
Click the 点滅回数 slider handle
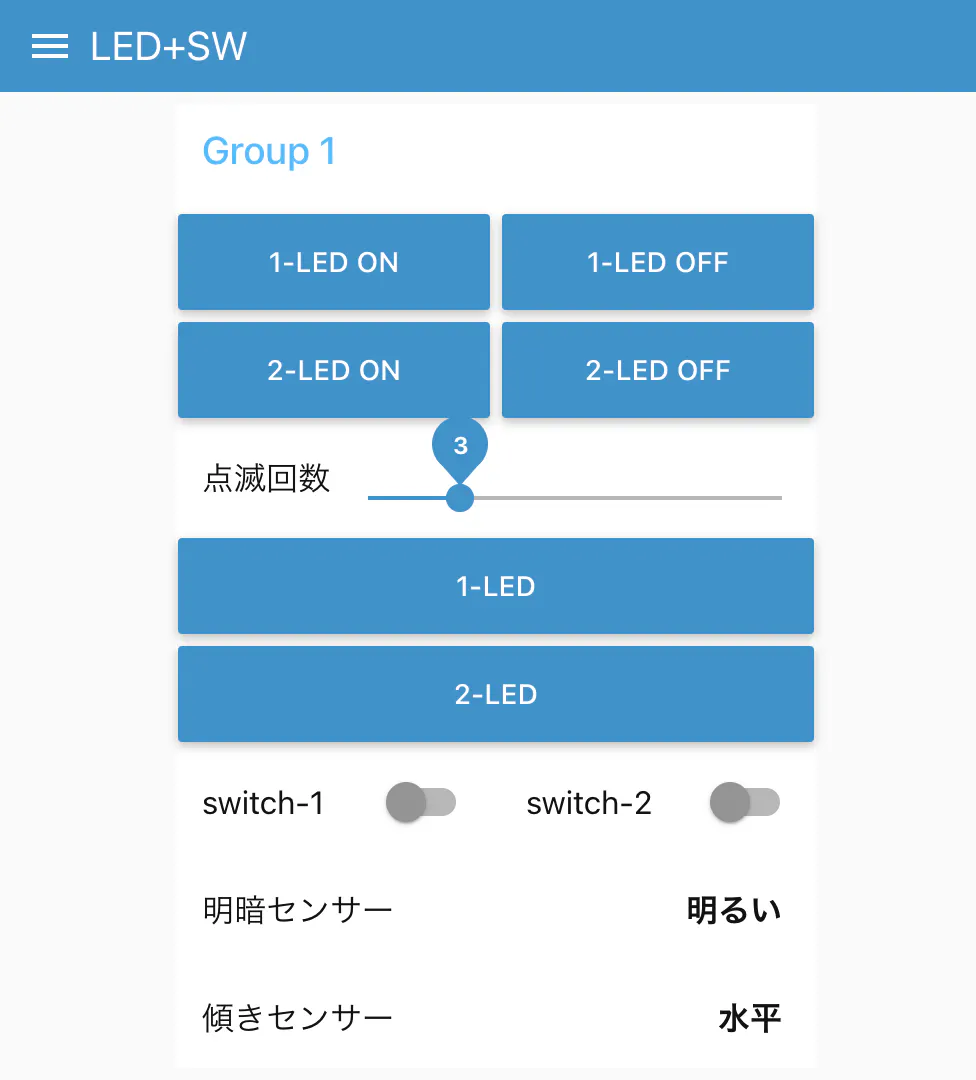click(459, 497)
